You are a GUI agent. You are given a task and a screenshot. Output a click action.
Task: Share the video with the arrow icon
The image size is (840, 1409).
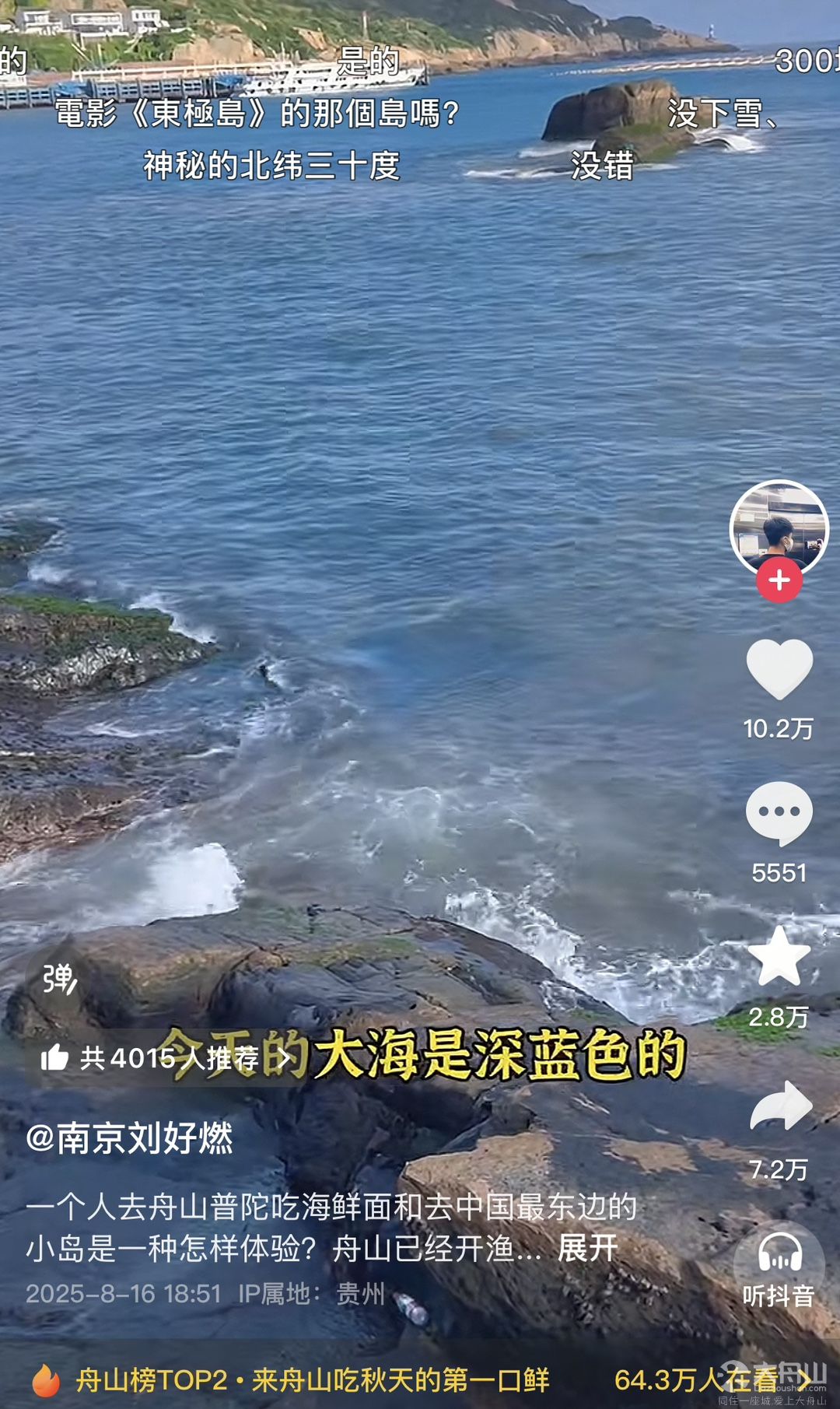781,1106
